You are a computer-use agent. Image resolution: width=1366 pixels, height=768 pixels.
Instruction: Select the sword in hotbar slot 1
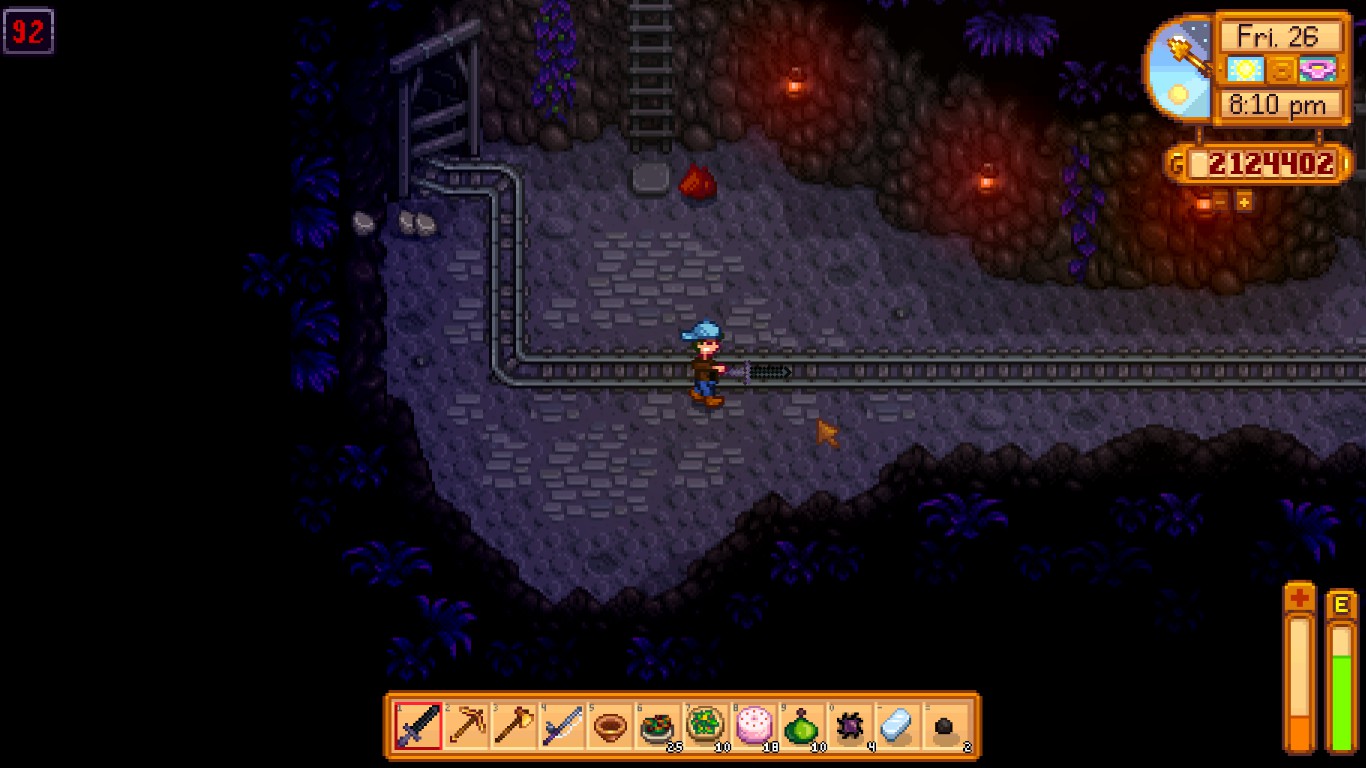[418, 726]
